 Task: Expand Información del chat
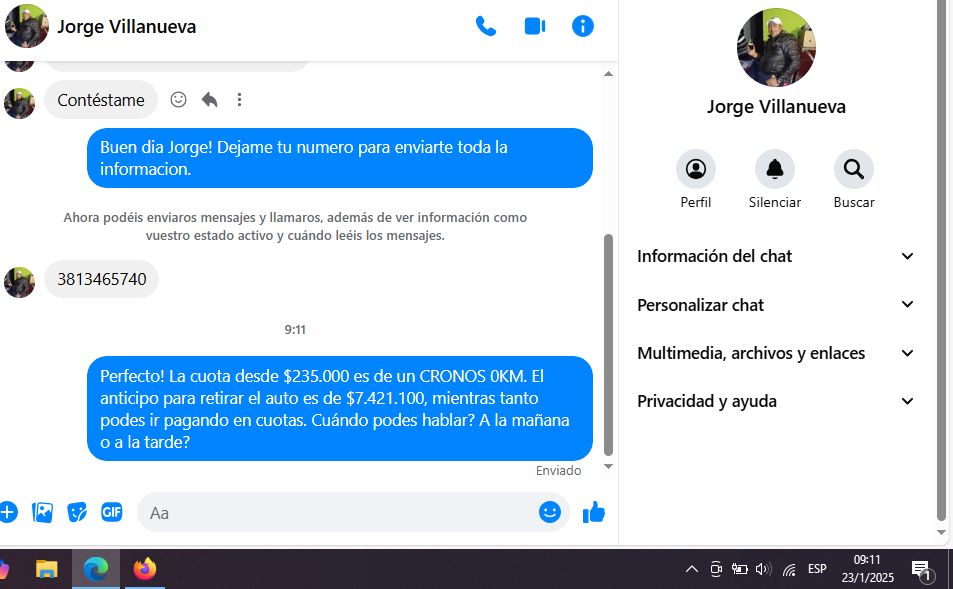point(776,256)
